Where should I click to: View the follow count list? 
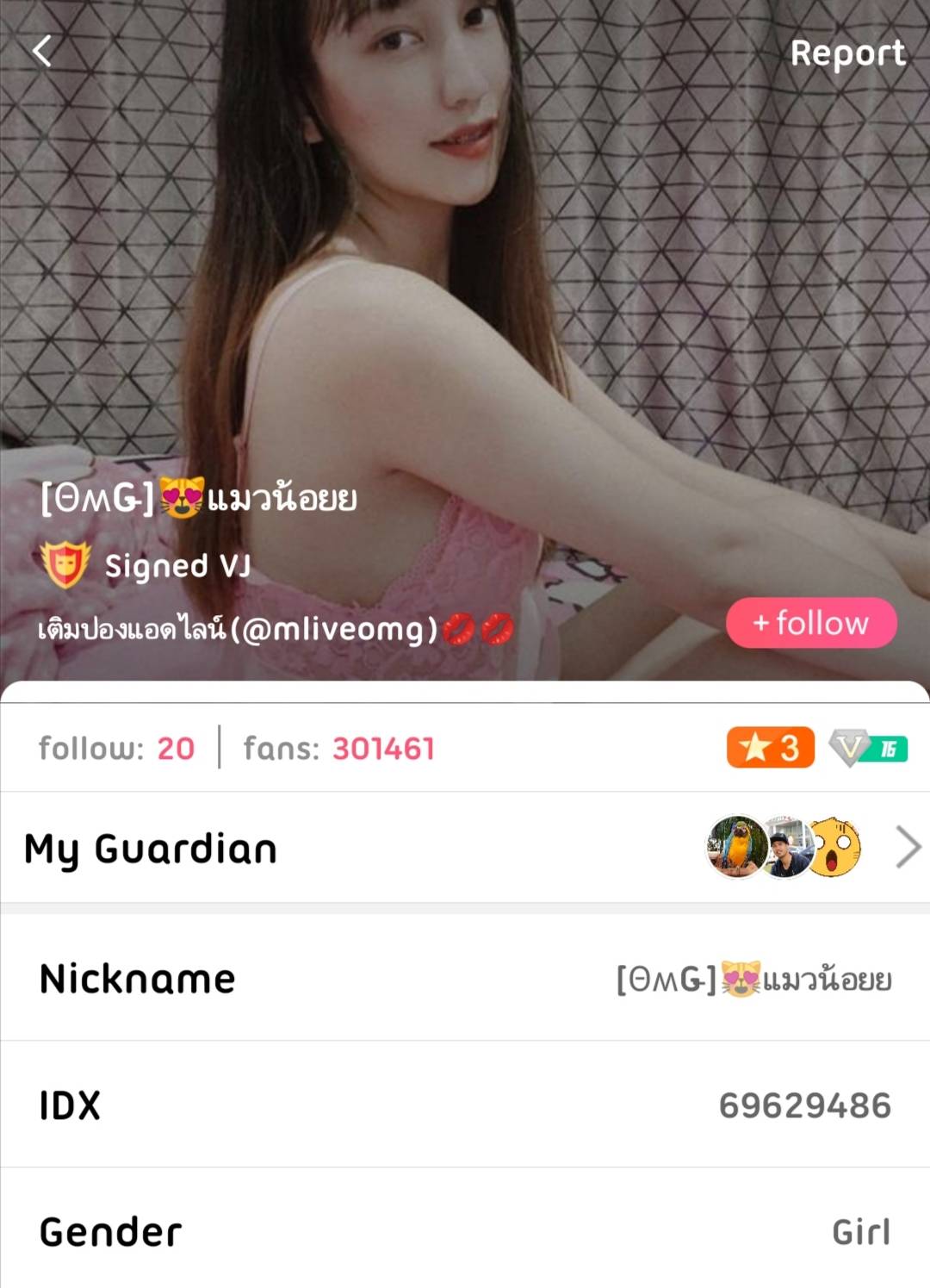tap(116, 748)
